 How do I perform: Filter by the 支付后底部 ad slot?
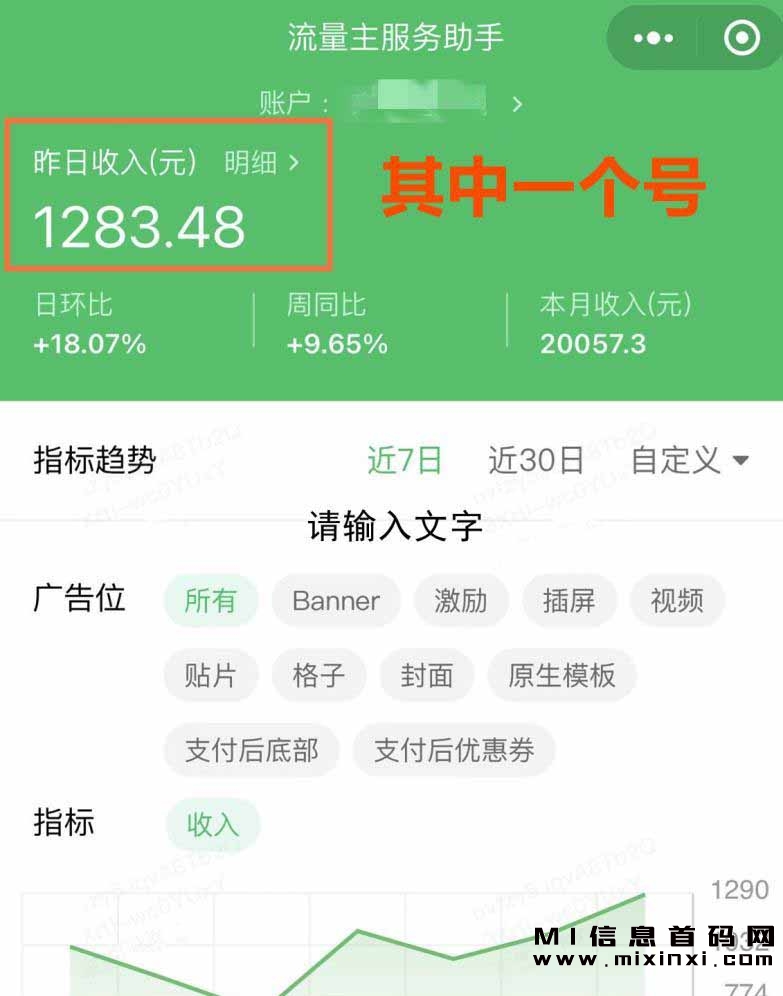click(x=252, y=750)
